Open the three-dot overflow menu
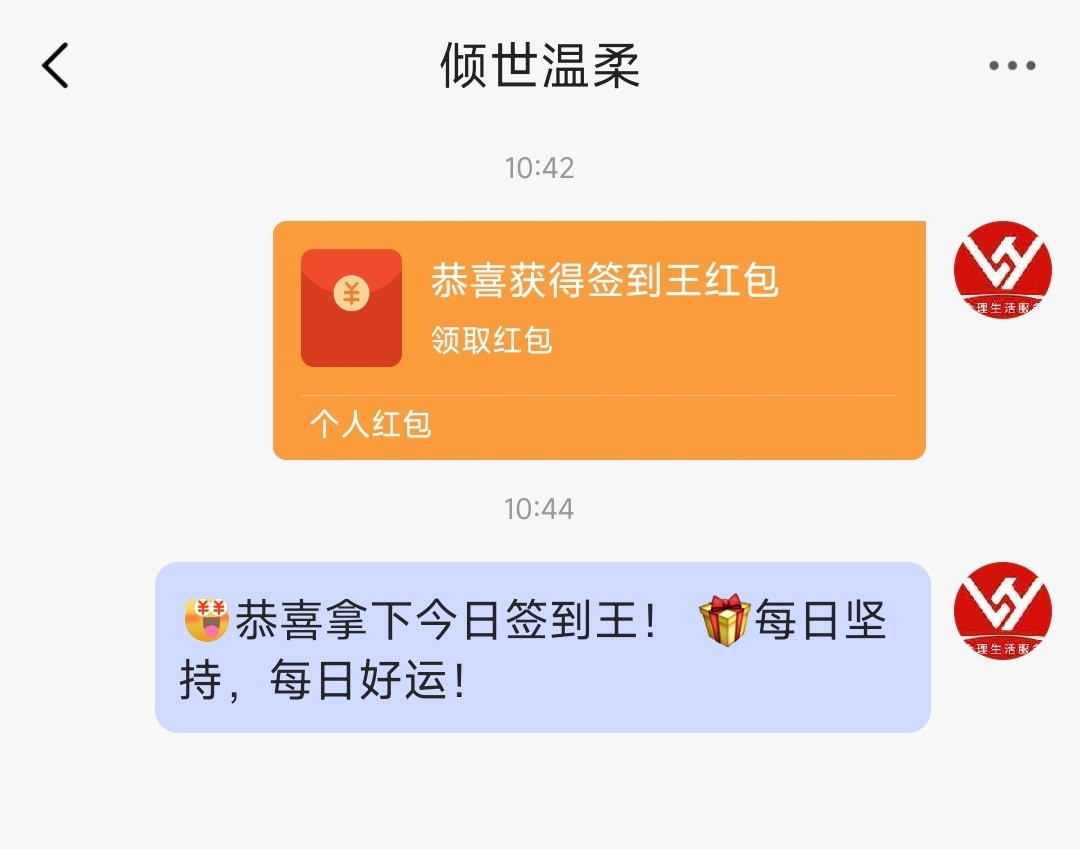The height and width of the screenshot is (849, 1080). 1012,66
